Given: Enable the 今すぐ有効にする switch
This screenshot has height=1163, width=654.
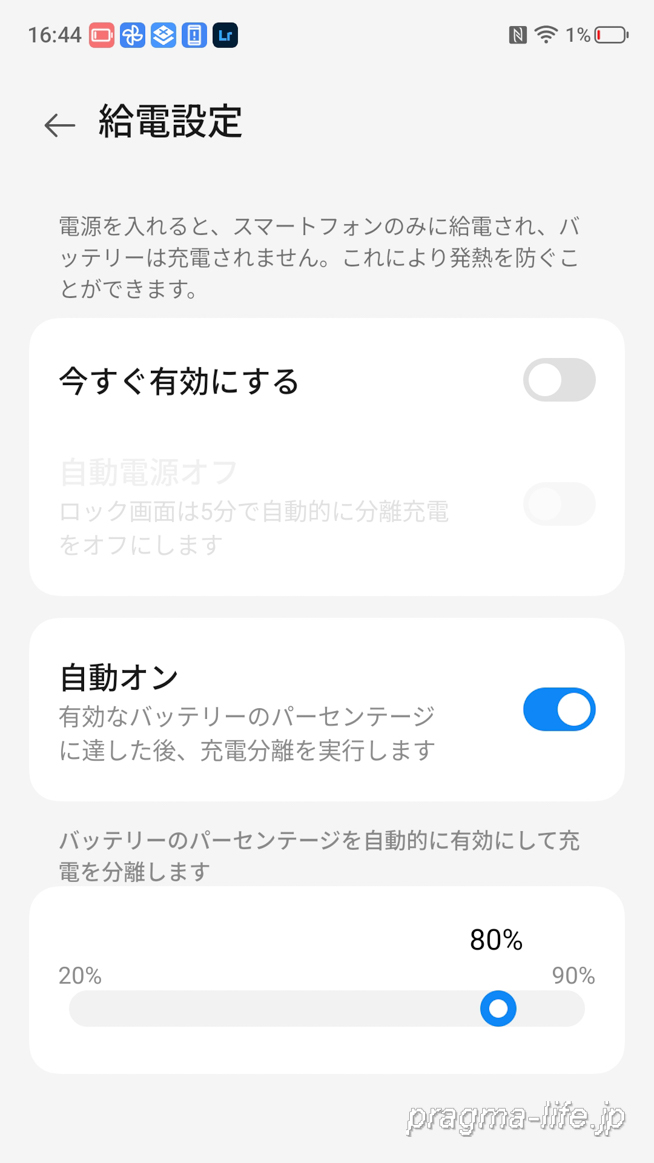Looking at the screenshot, I should 559,381.
